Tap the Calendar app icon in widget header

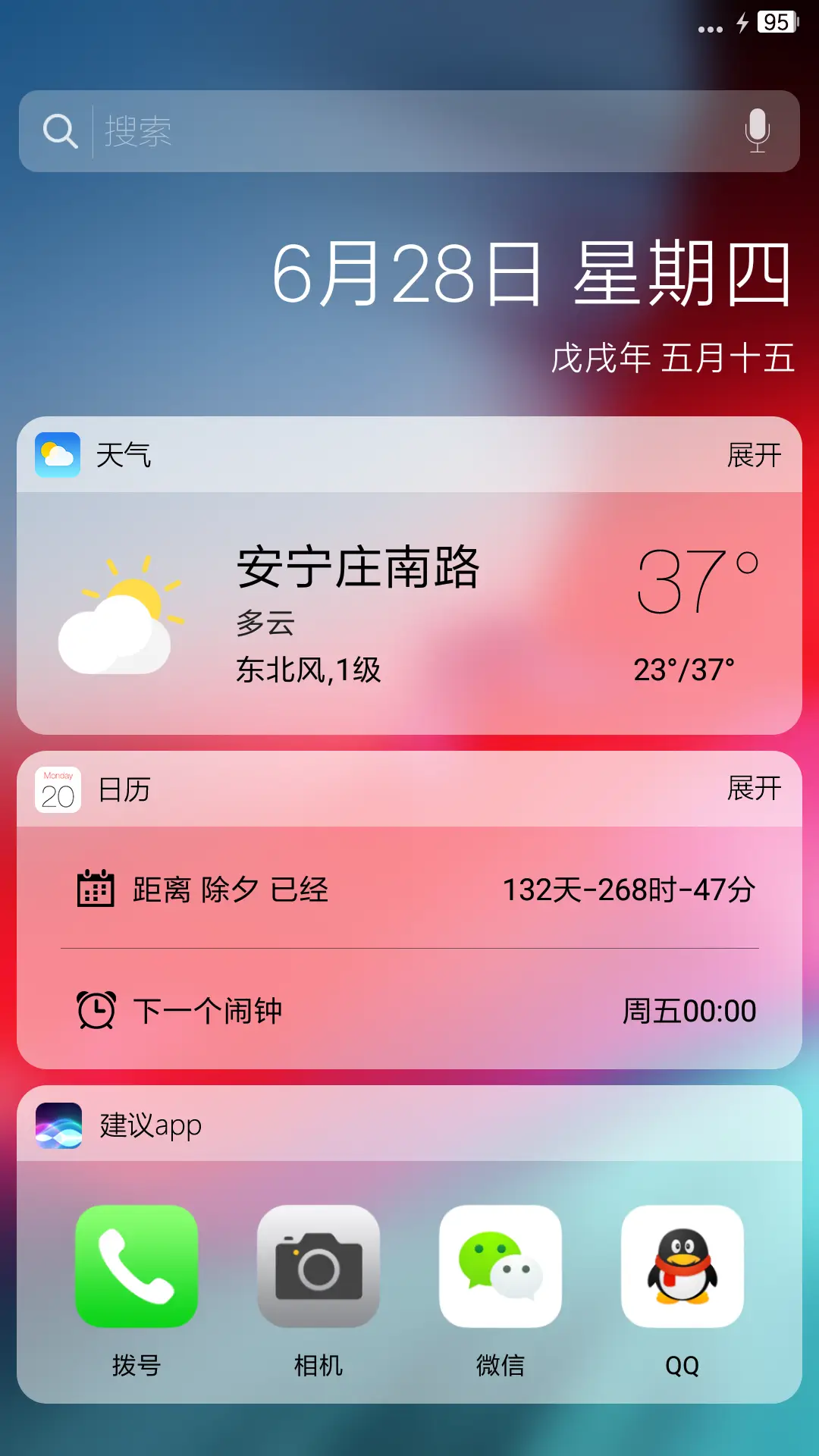click(x=58, y=789)
